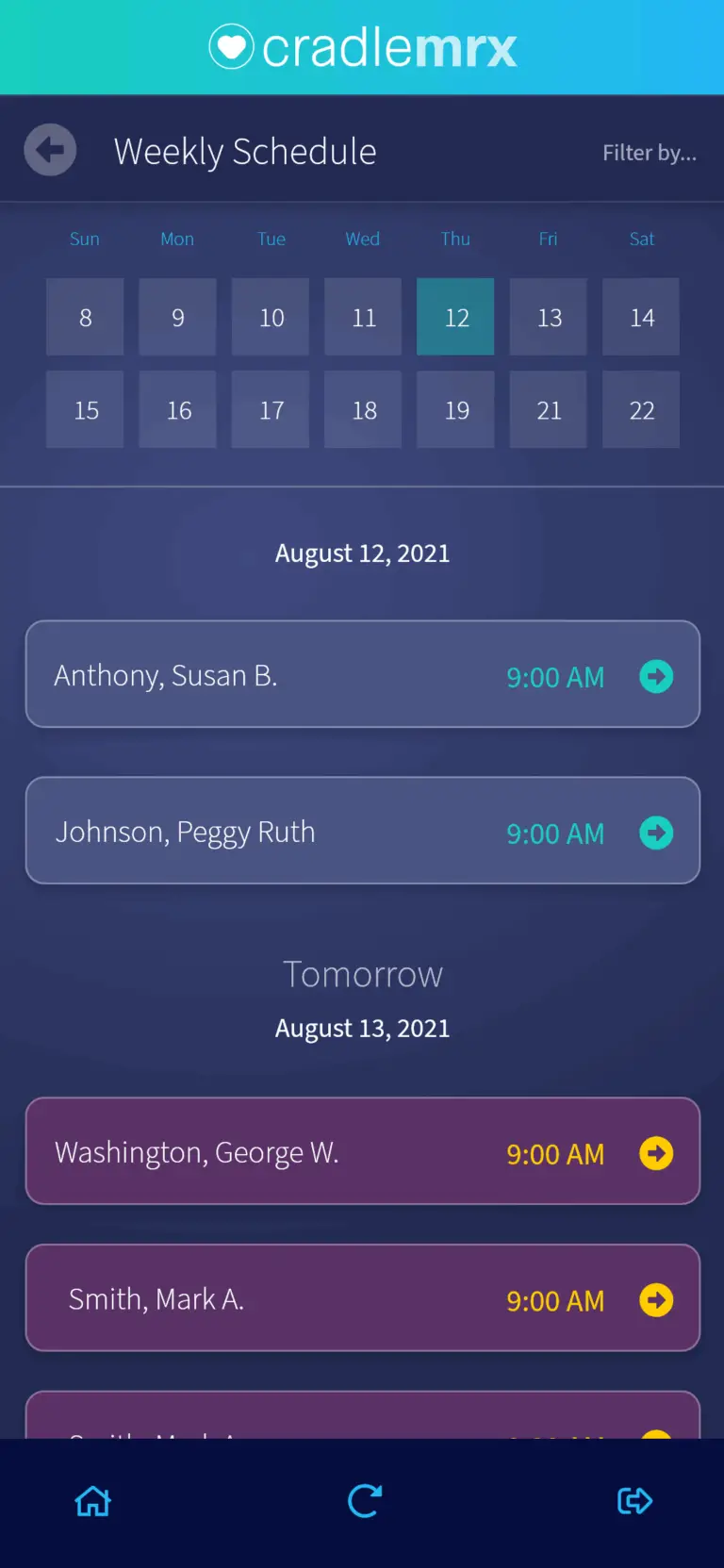
Task: Pick date 13 on the calendar
Action: [x=549, y=317]
